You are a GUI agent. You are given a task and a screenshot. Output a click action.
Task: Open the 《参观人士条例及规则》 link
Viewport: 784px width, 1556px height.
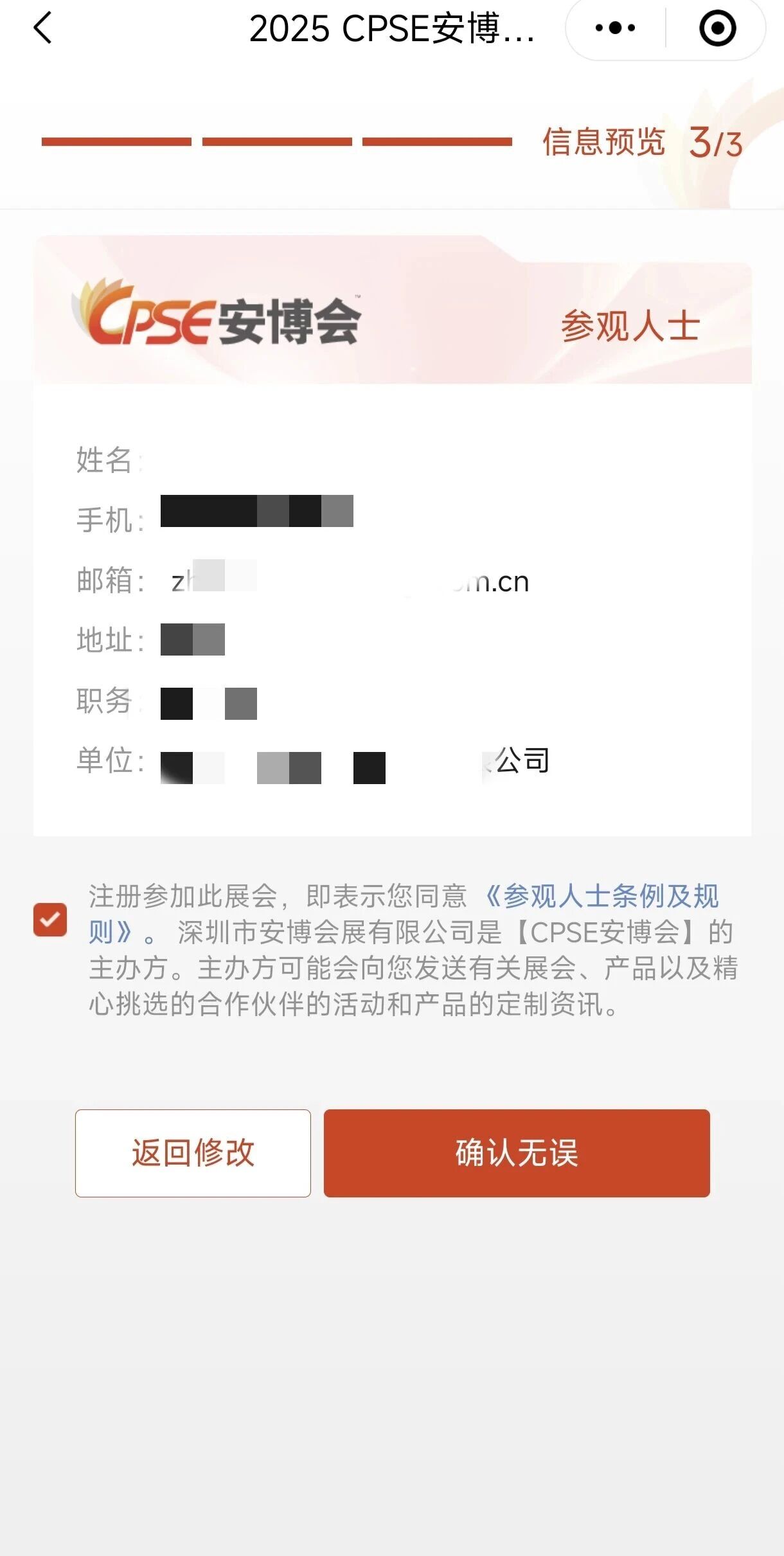tap(601, 897)
